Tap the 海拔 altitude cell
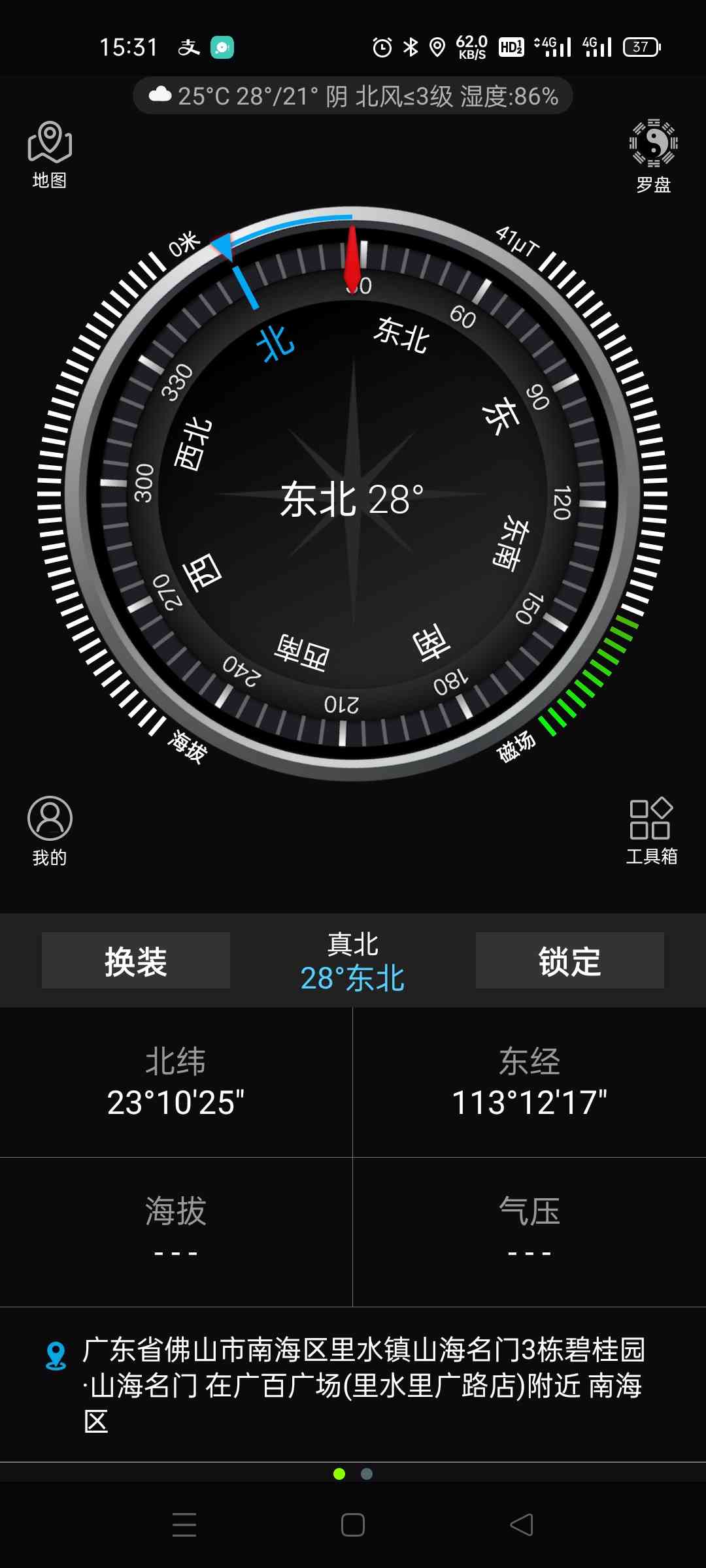The width and height of the screenshot is (706, 1568). click(x=176, y=1232)
